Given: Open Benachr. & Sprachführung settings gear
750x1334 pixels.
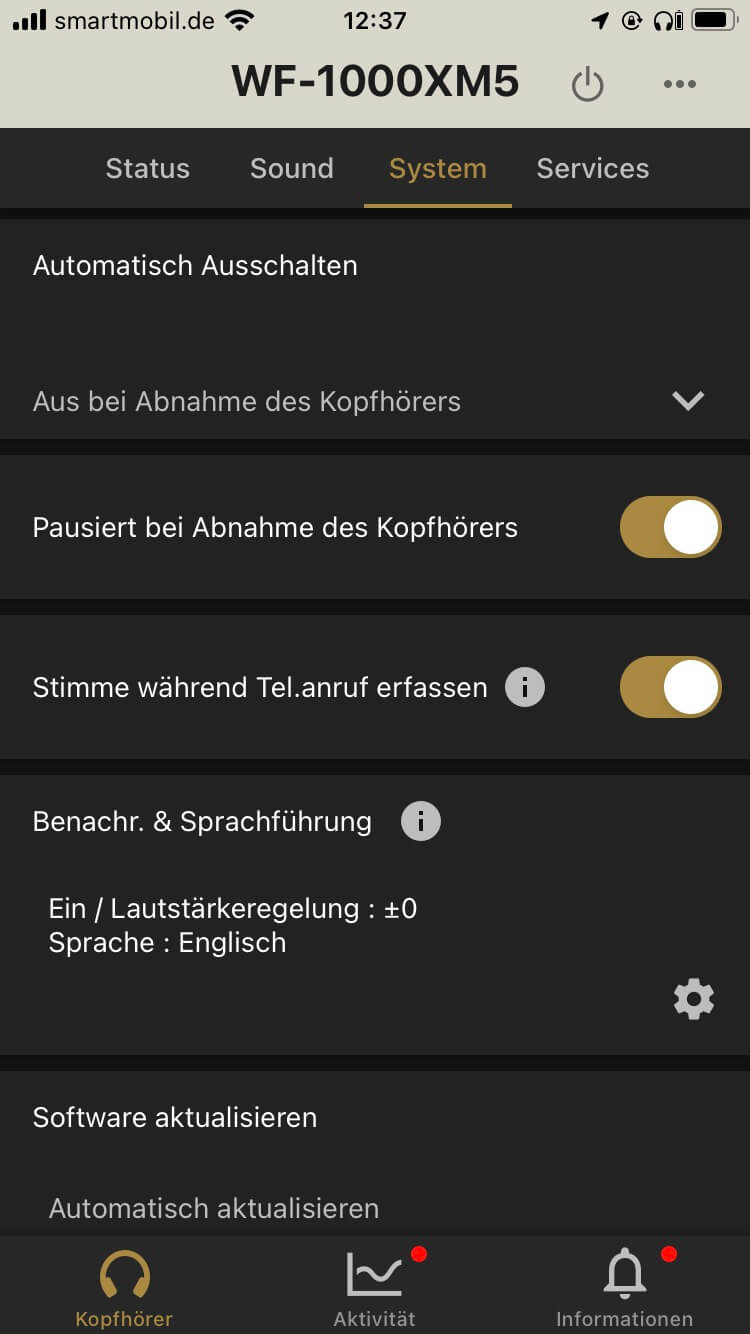Looking at the screenshot, I should 693,999.
